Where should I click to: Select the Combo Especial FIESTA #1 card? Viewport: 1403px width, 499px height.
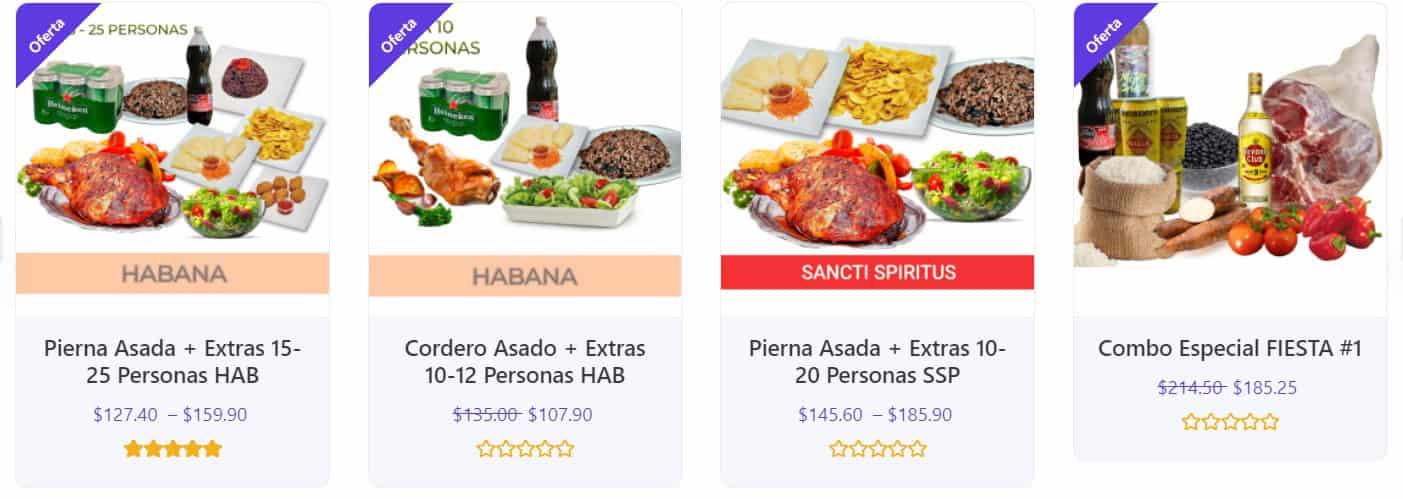point(1229,349)
